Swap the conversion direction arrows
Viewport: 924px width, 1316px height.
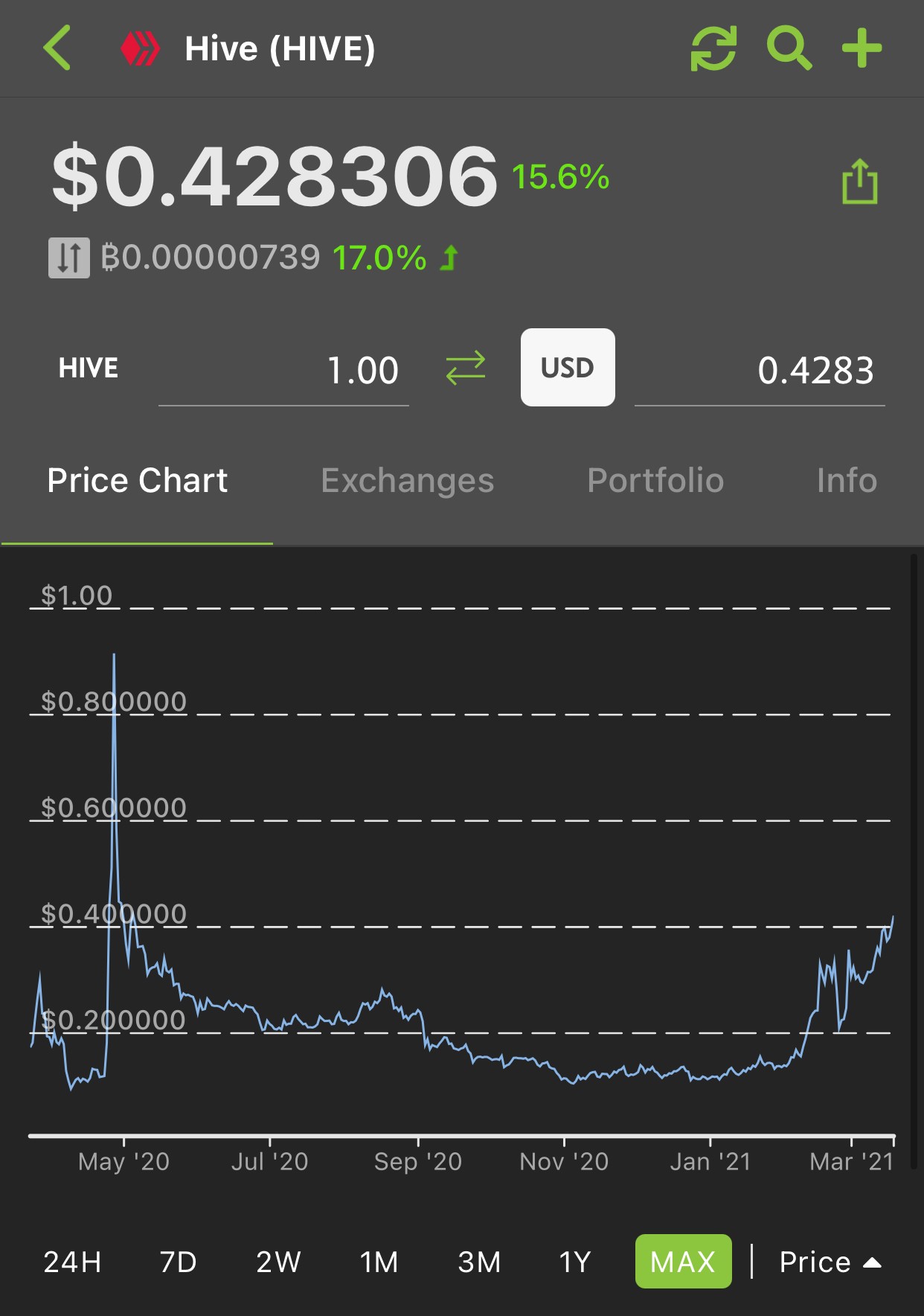[x=466, y=368]
